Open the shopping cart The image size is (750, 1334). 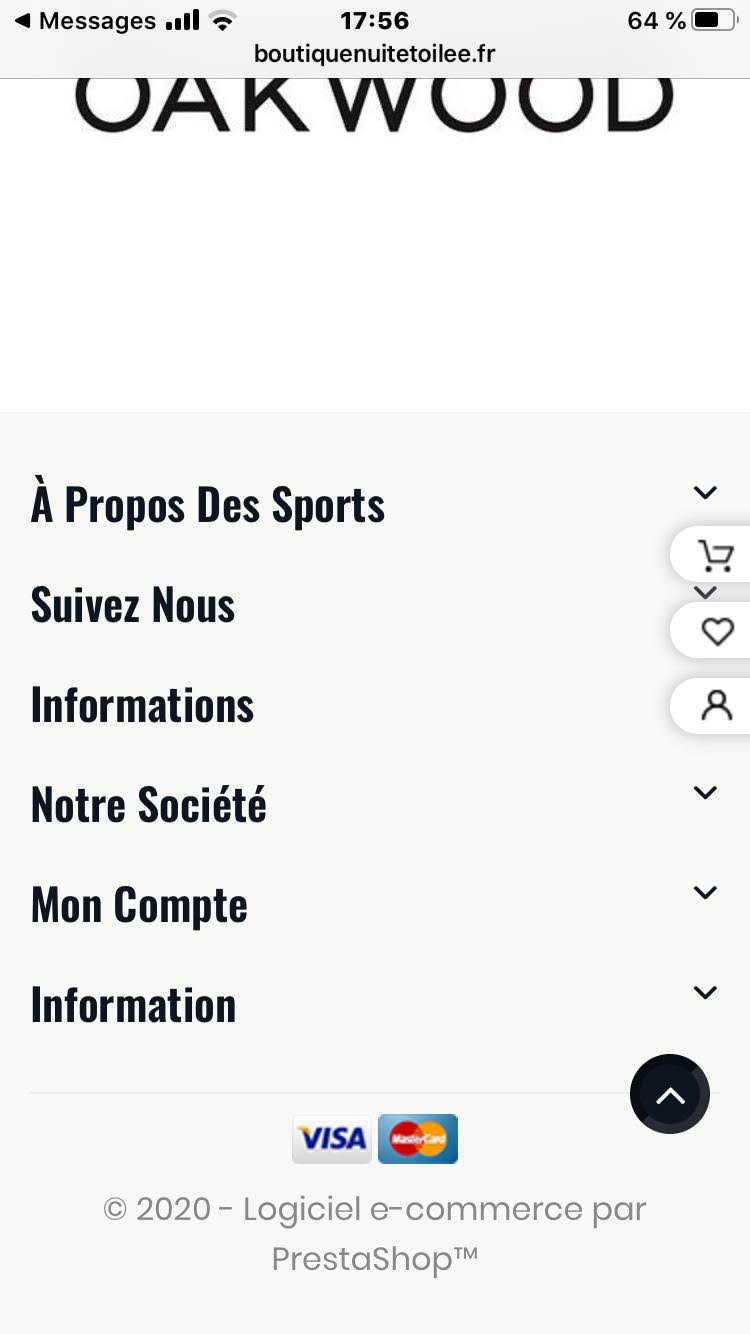[x=715, y=554]
